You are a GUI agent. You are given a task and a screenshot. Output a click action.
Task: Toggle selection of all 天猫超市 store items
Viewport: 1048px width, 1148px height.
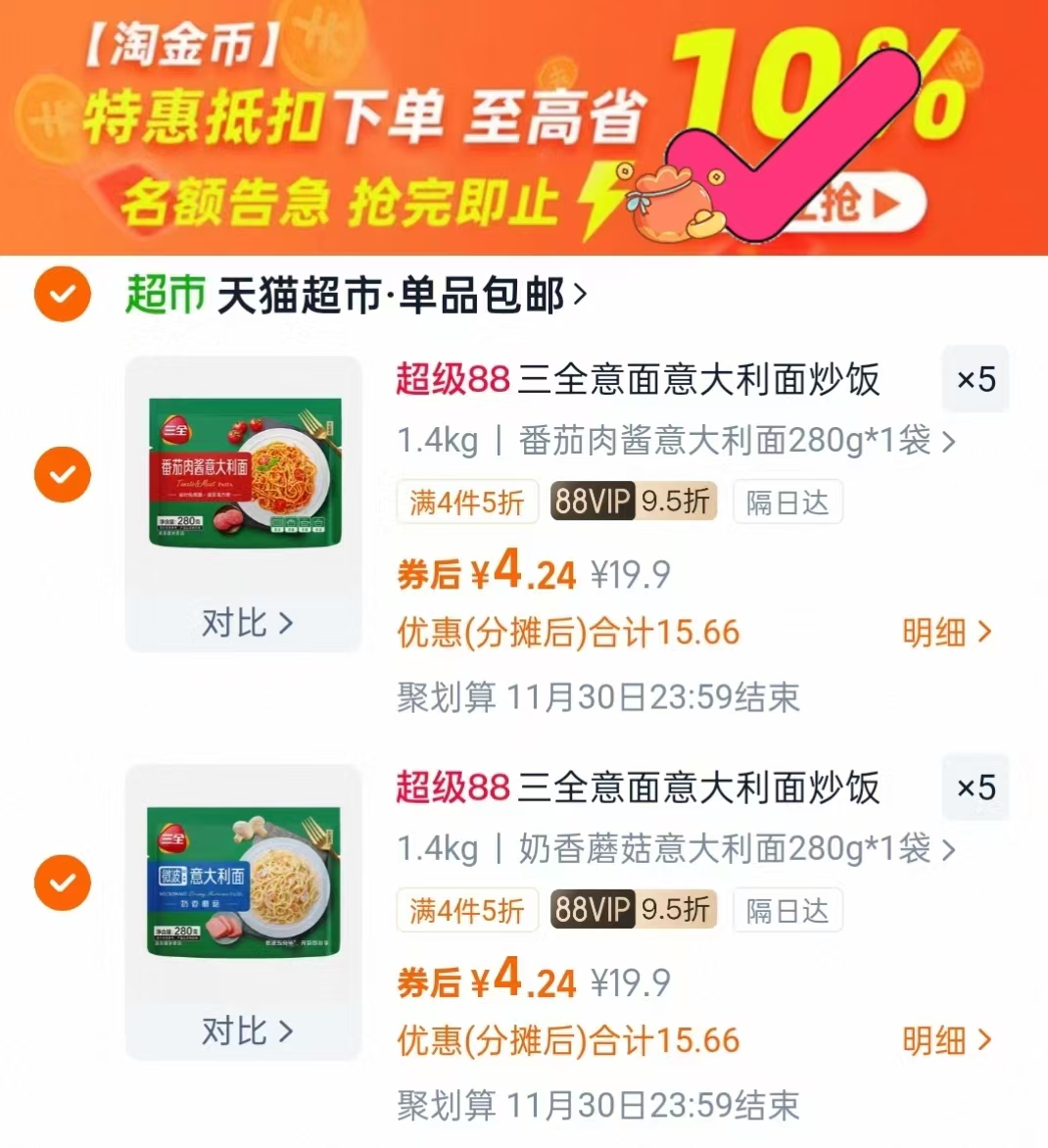pyautogui.click(x=62, y=294)
